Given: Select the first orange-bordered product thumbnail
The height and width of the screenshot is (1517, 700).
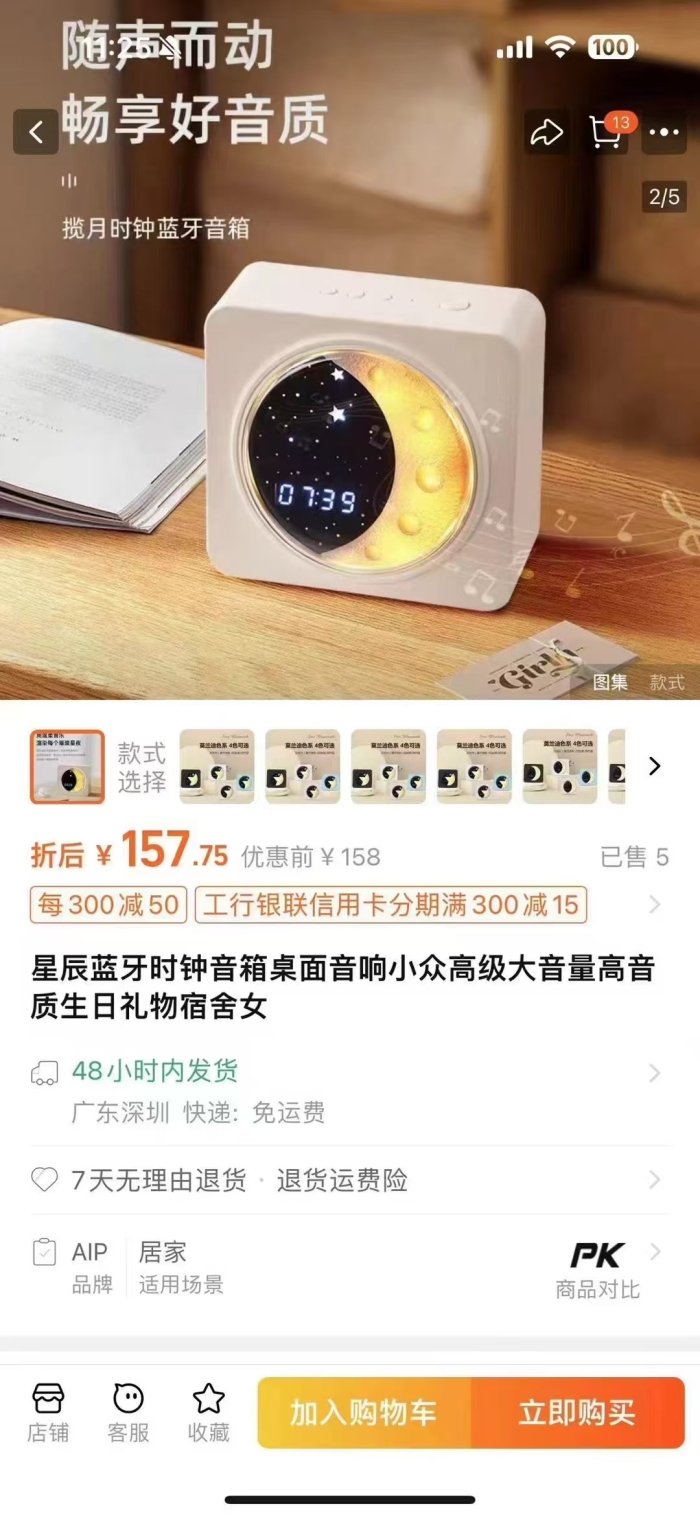Looking at the screenshot, I should [67, 767].
